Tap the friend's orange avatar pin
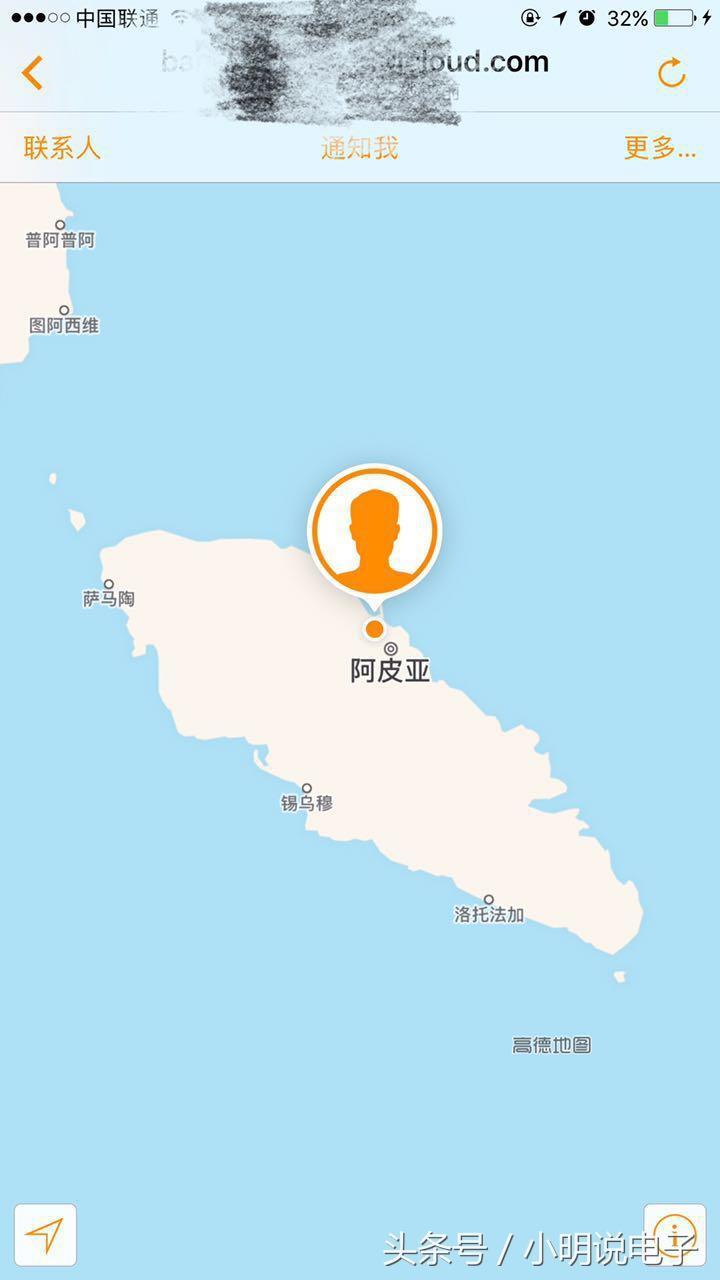This screenshot has height=1280, width=720. click(374, 532)
